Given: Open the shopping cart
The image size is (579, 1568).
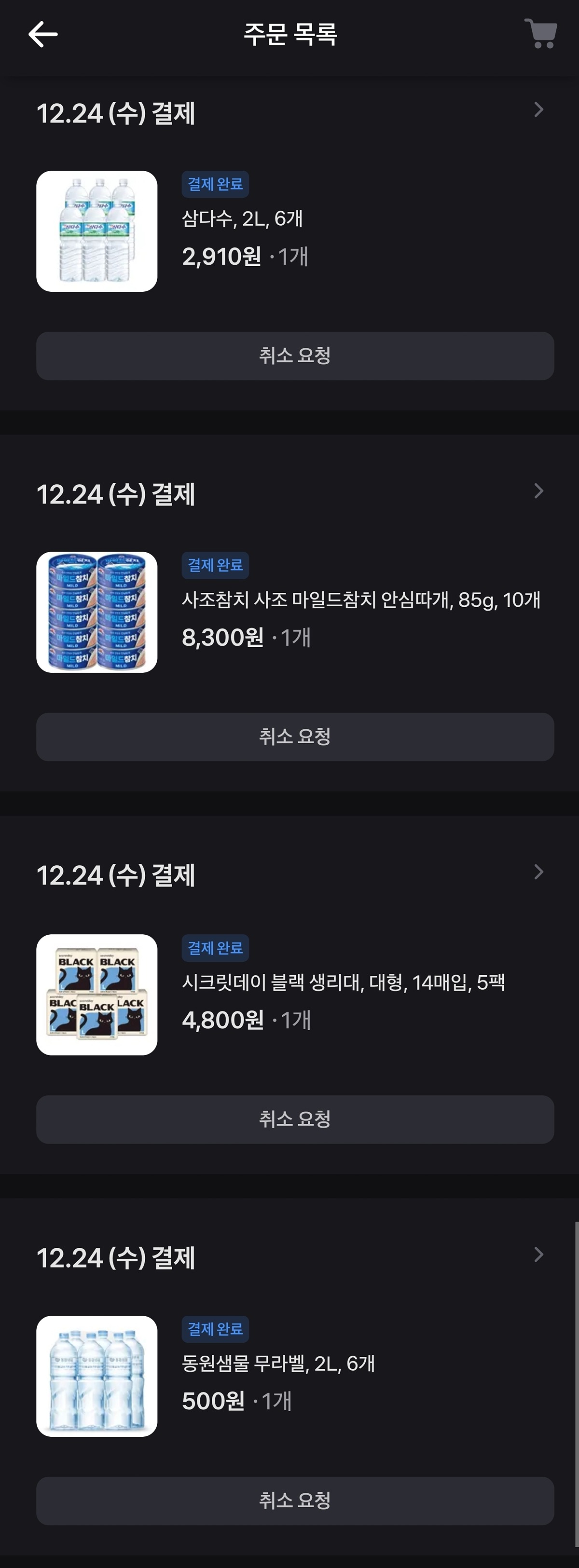Looking at the screenshot, I should (x=540, y=34).
